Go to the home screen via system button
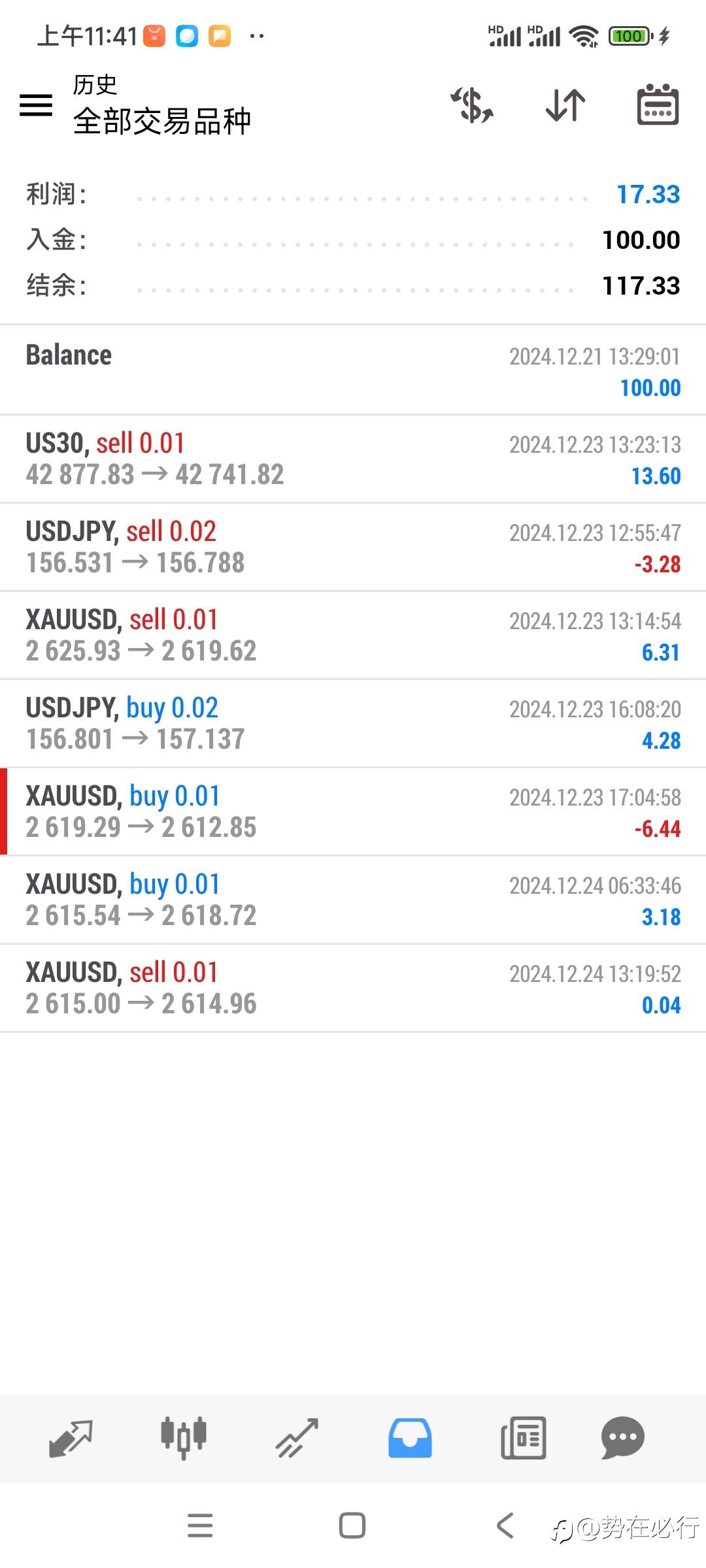This screenshot has width=706, height=1568. click(352, 1526)
